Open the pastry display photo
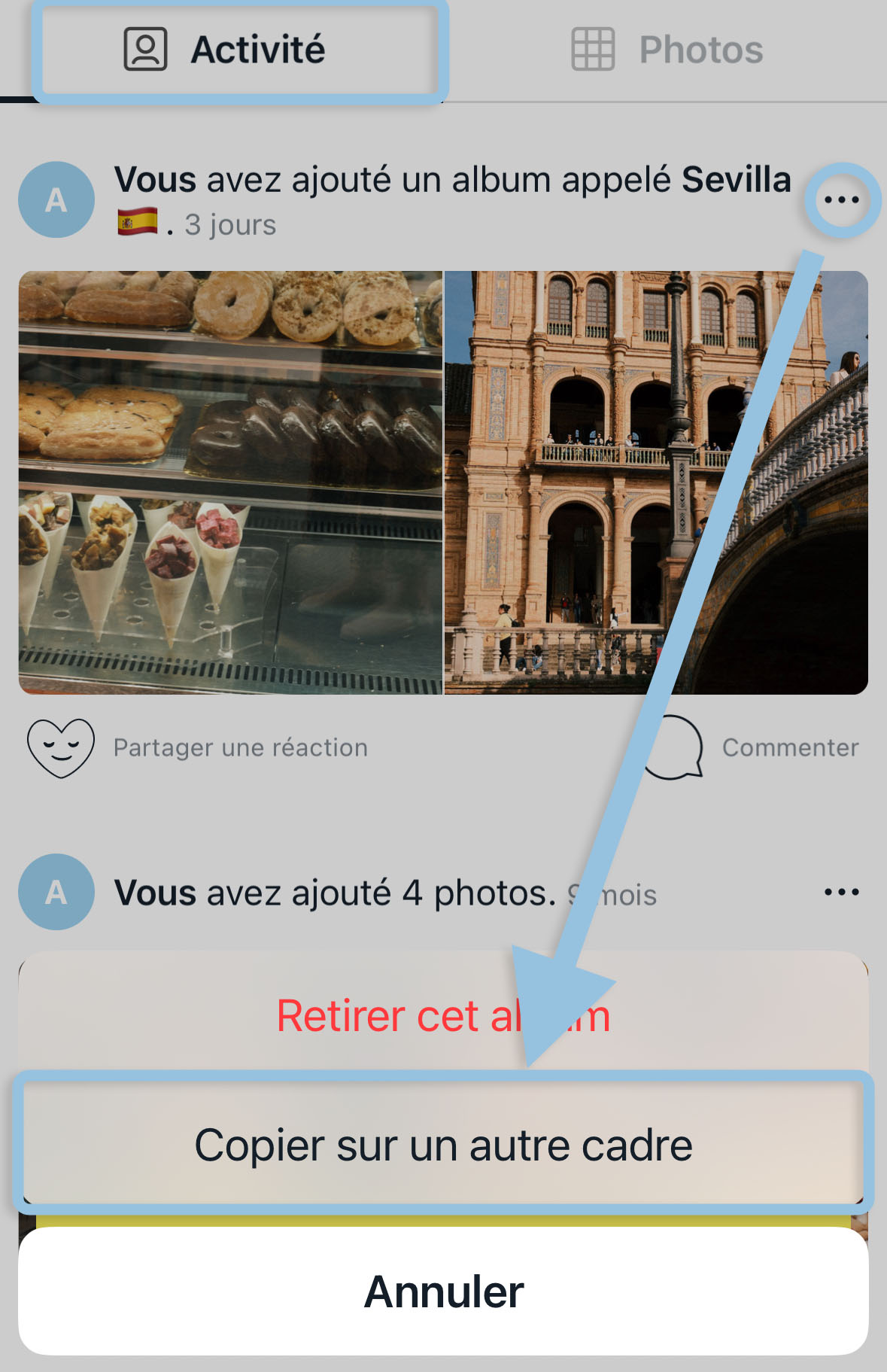 (230, 482)
